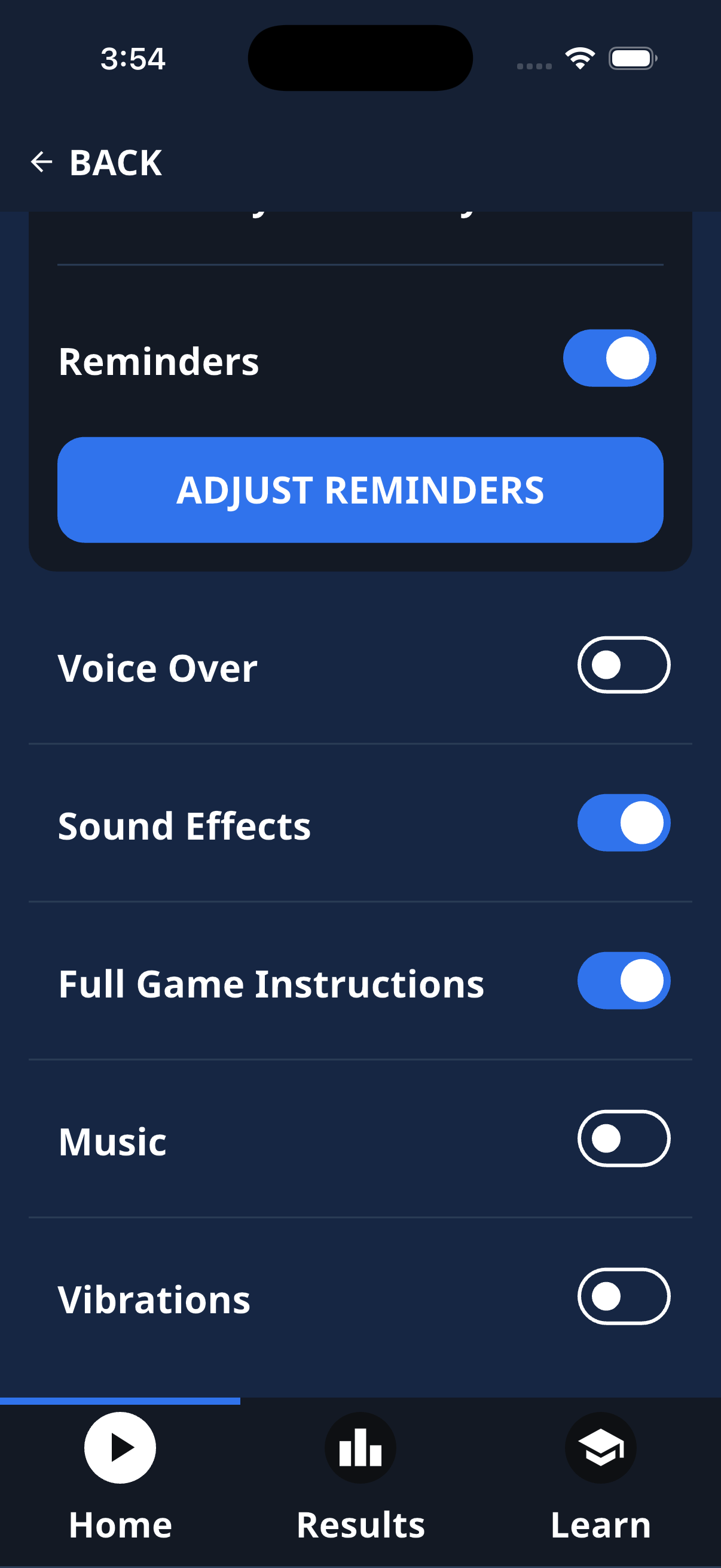Disable Sound Effects
Viewport: 721px width, 1568px height.
[624, 822]
